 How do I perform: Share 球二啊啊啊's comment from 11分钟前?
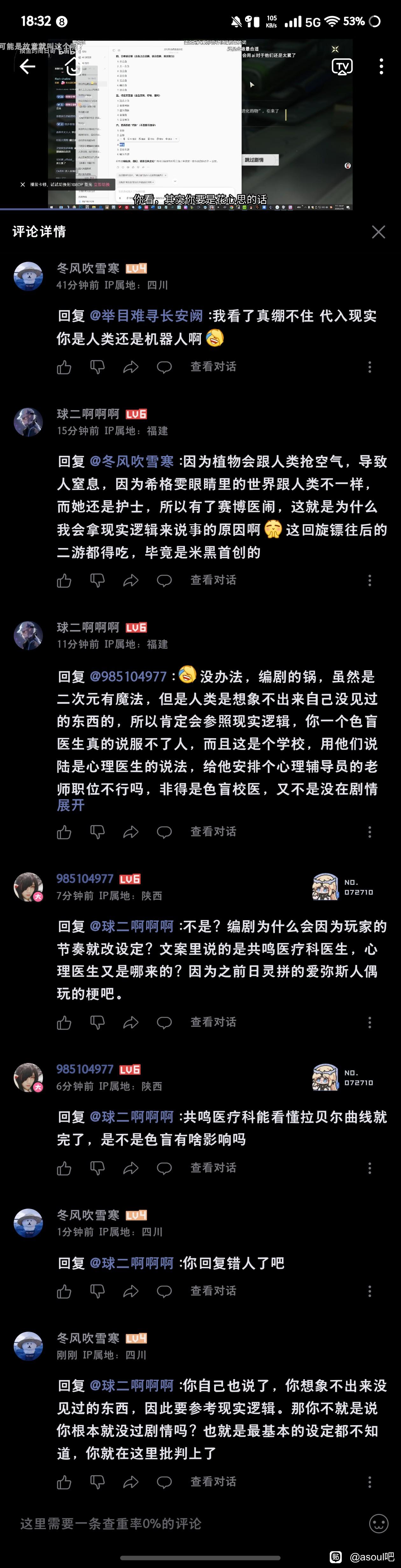point(131,832)
